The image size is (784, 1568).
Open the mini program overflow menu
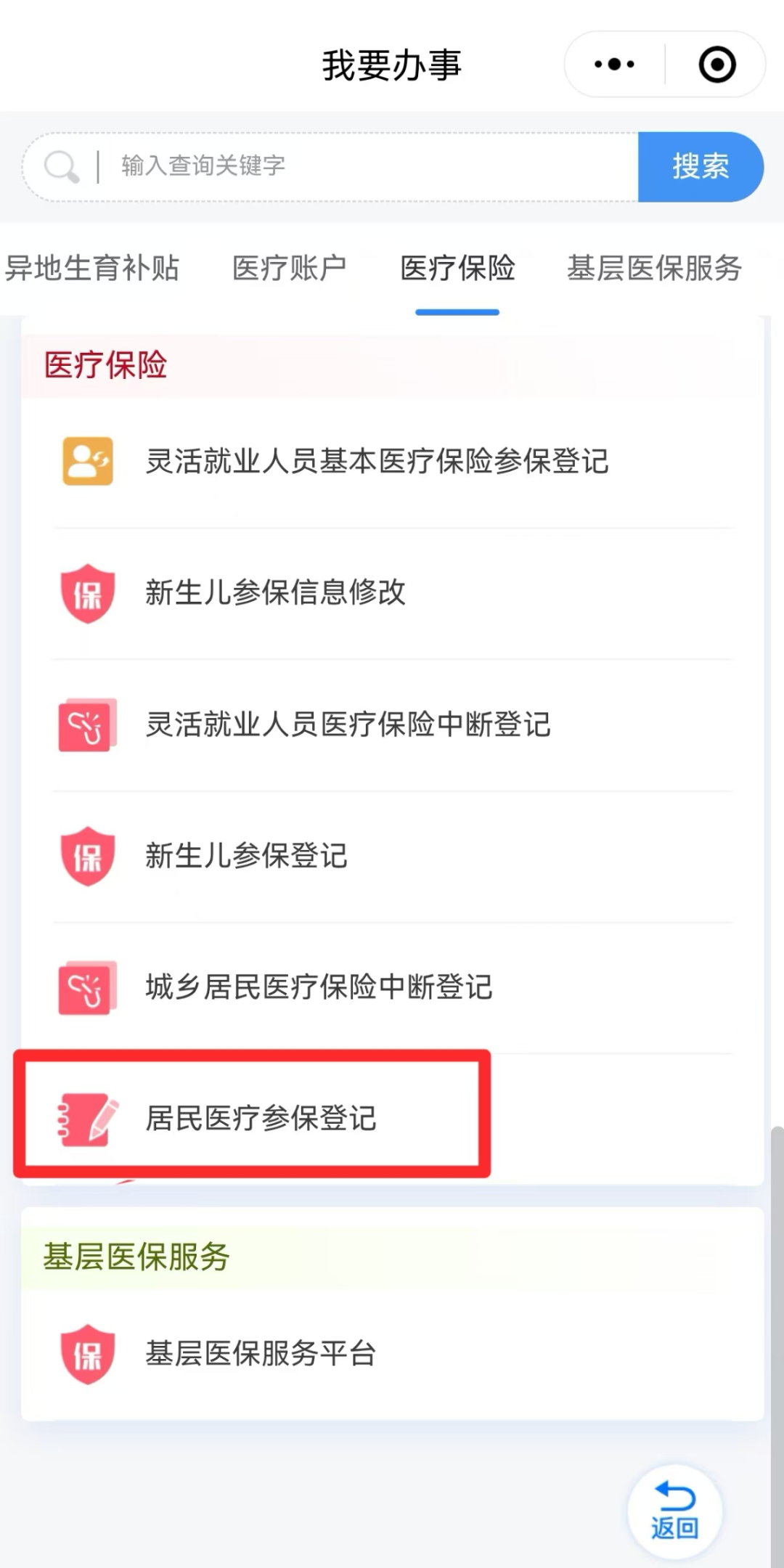614,65
